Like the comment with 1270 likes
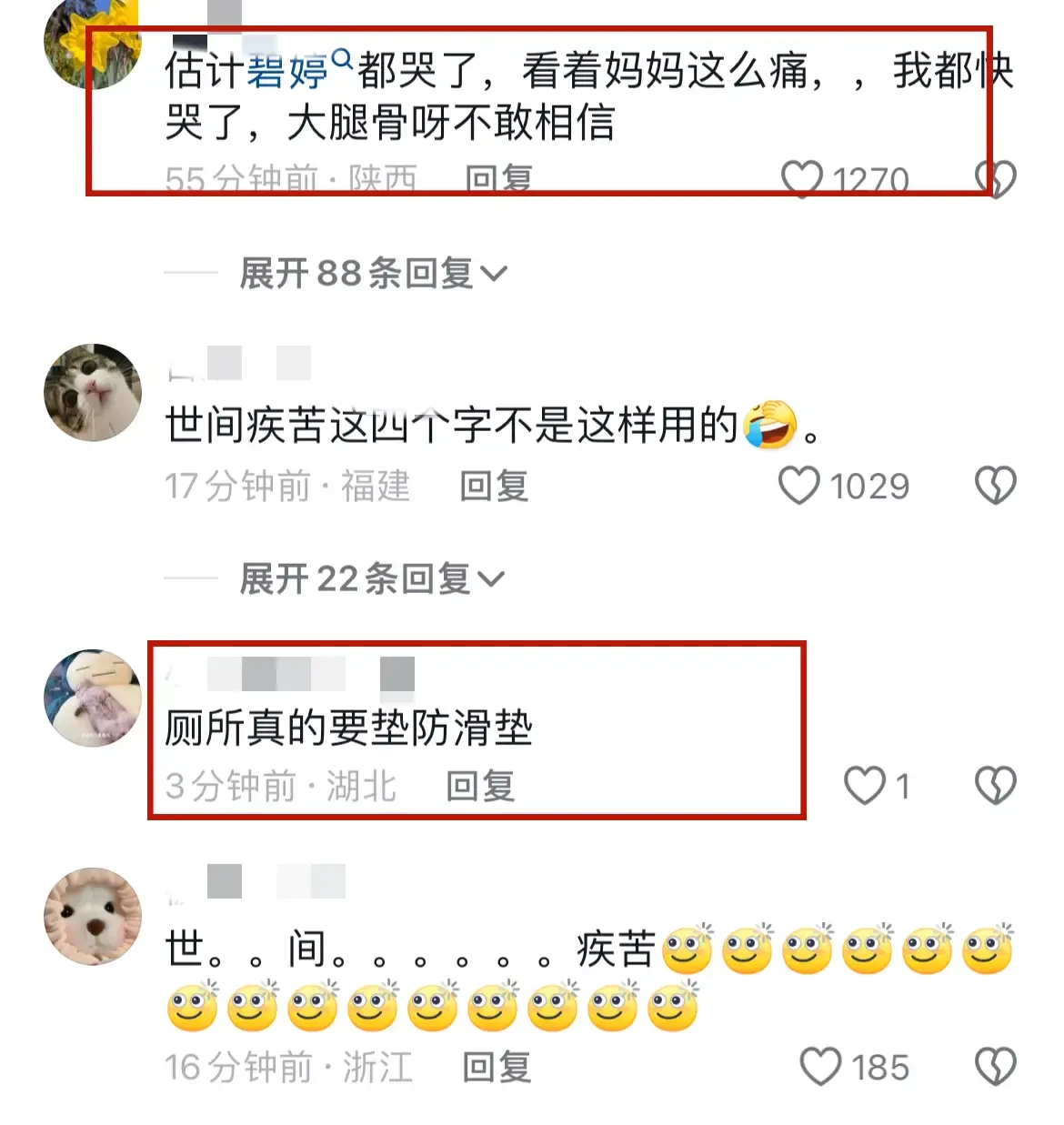This screenshot has height=1125, width=1064. point(801,179)
